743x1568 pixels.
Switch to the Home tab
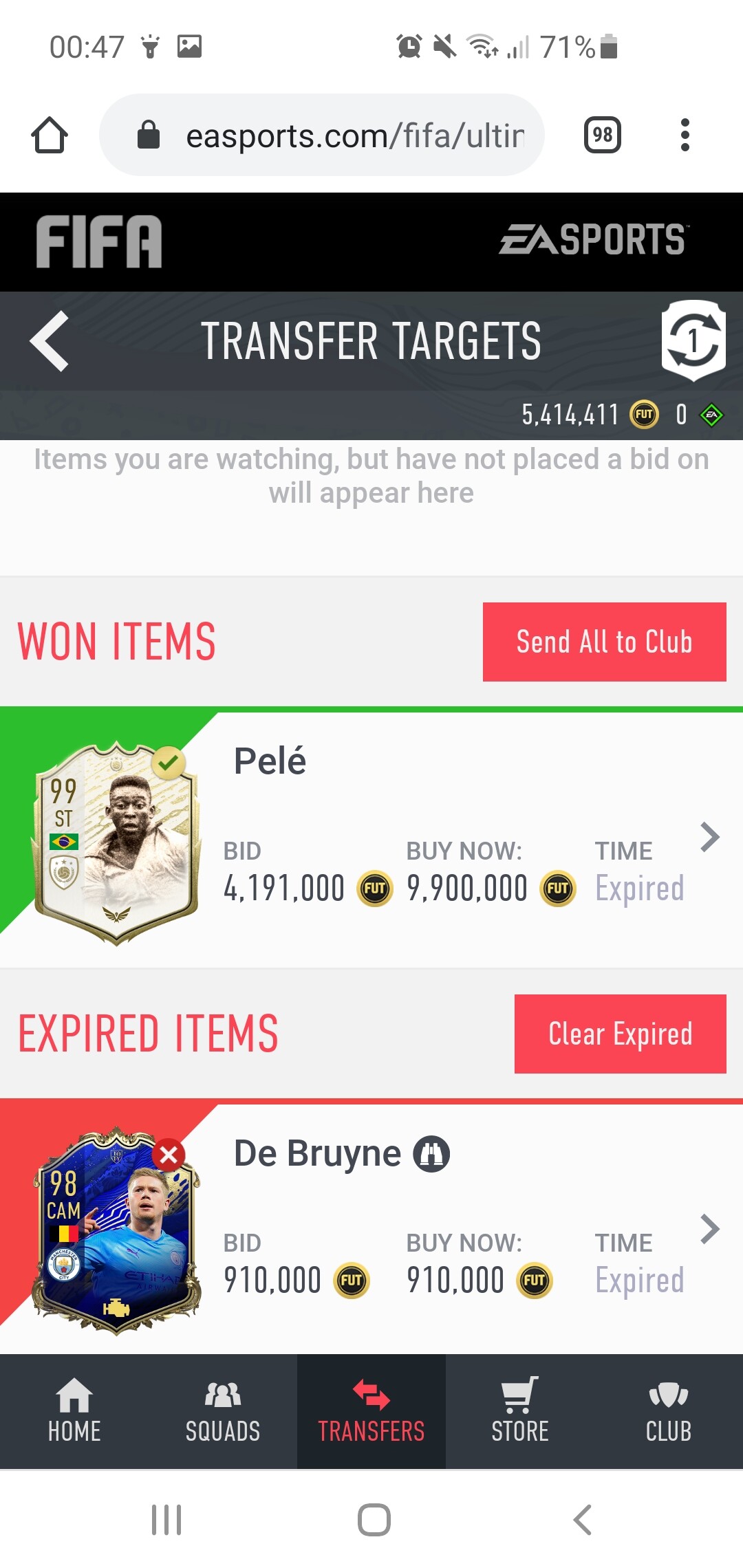tap(74, 1411)
